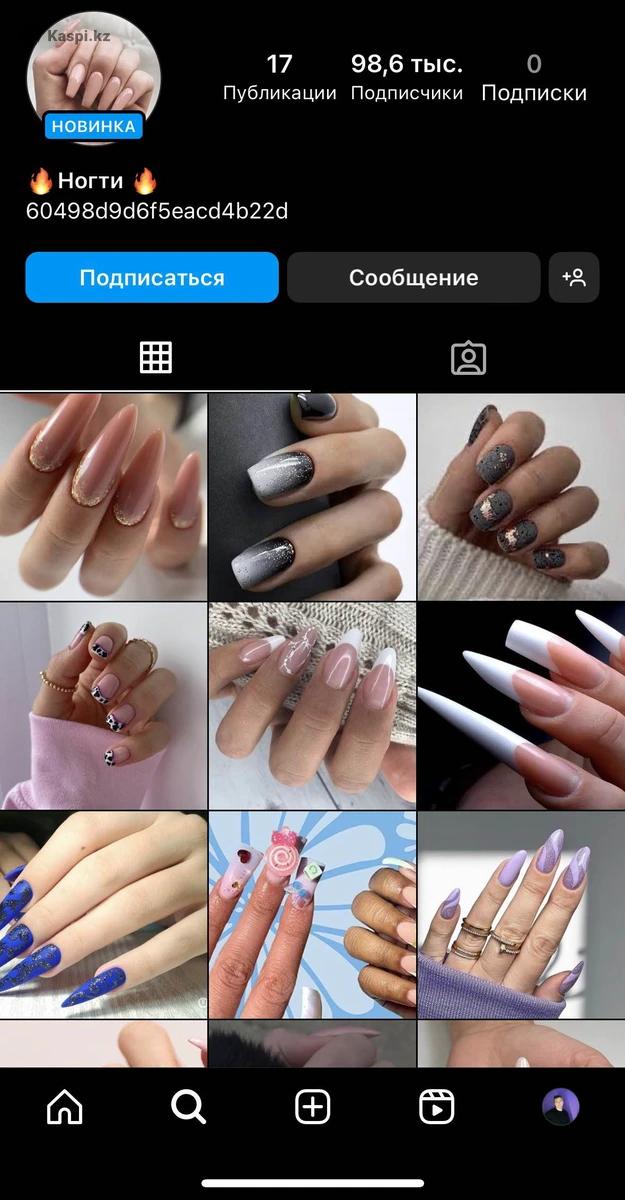Open the profile picture marked НОВИНКА
The height and width of the screenshot is (1200, 625).
pyautogui.click(x=92, y=80)
